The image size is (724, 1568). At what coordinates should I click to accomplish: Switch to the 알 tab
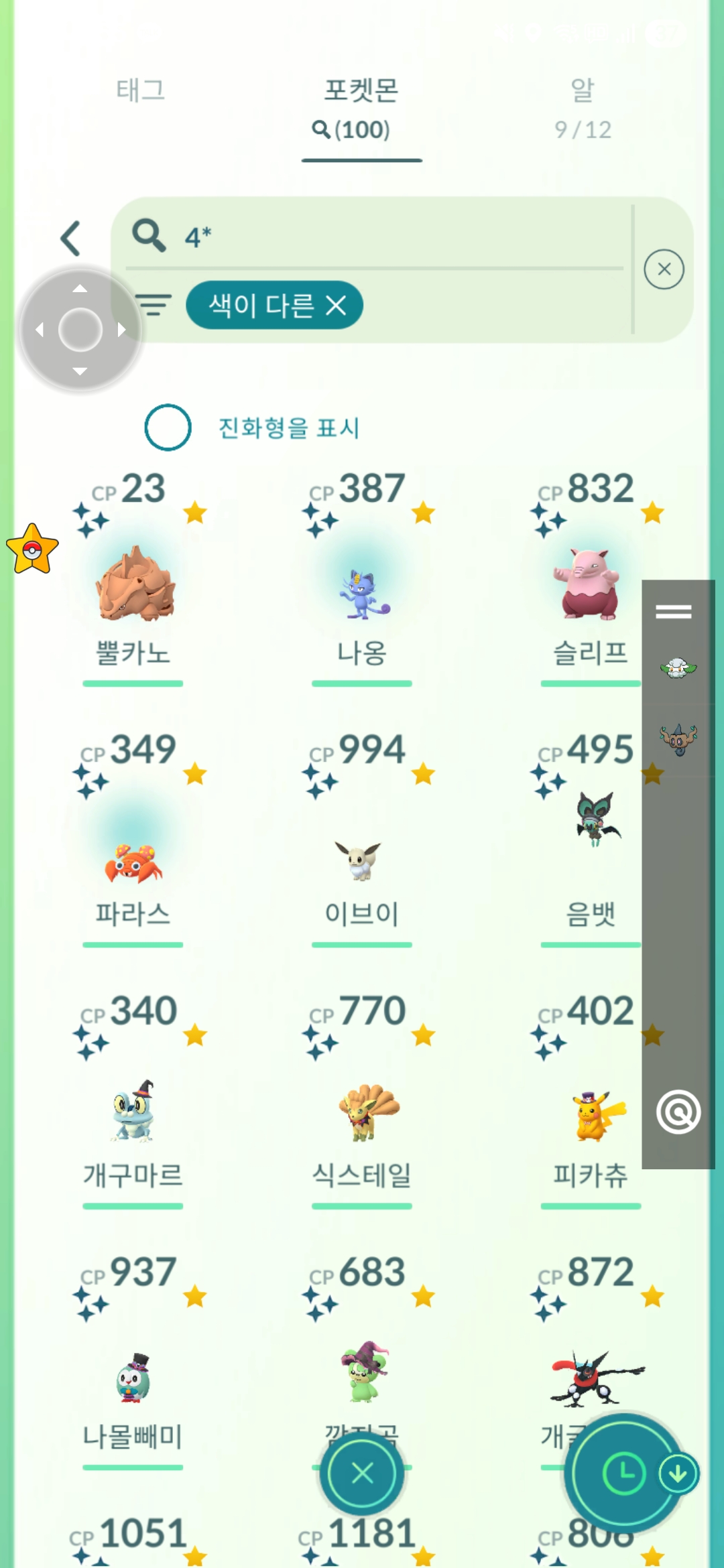pyautogui.click(x=582, y=106)
